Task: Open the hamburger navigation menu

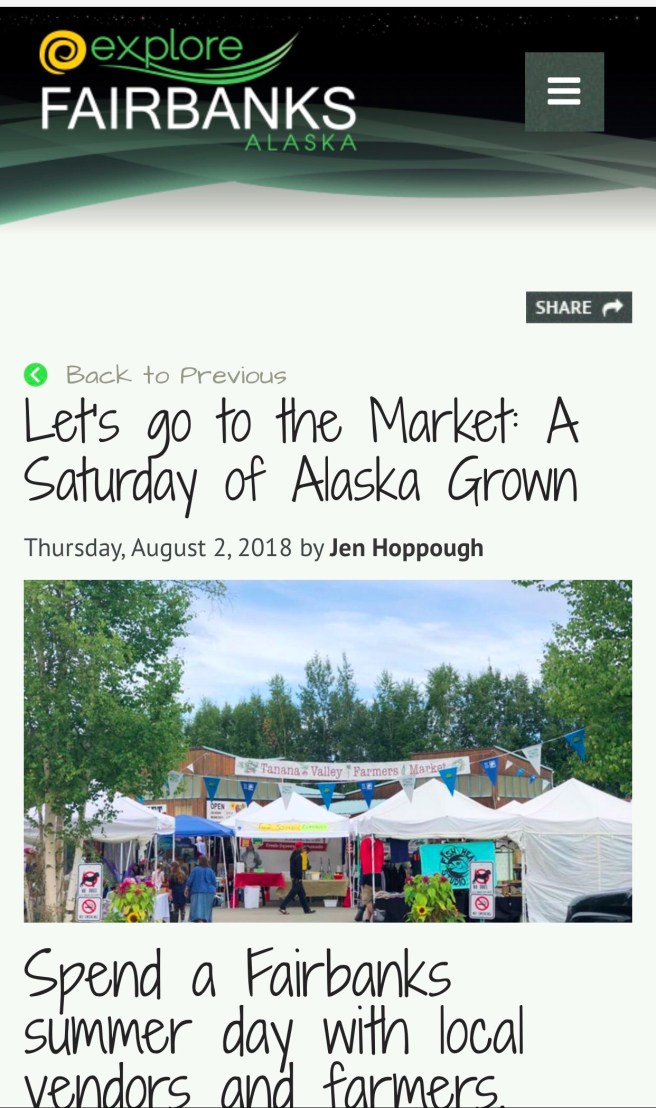Action: pyautogui.click(x=564, y=92)
